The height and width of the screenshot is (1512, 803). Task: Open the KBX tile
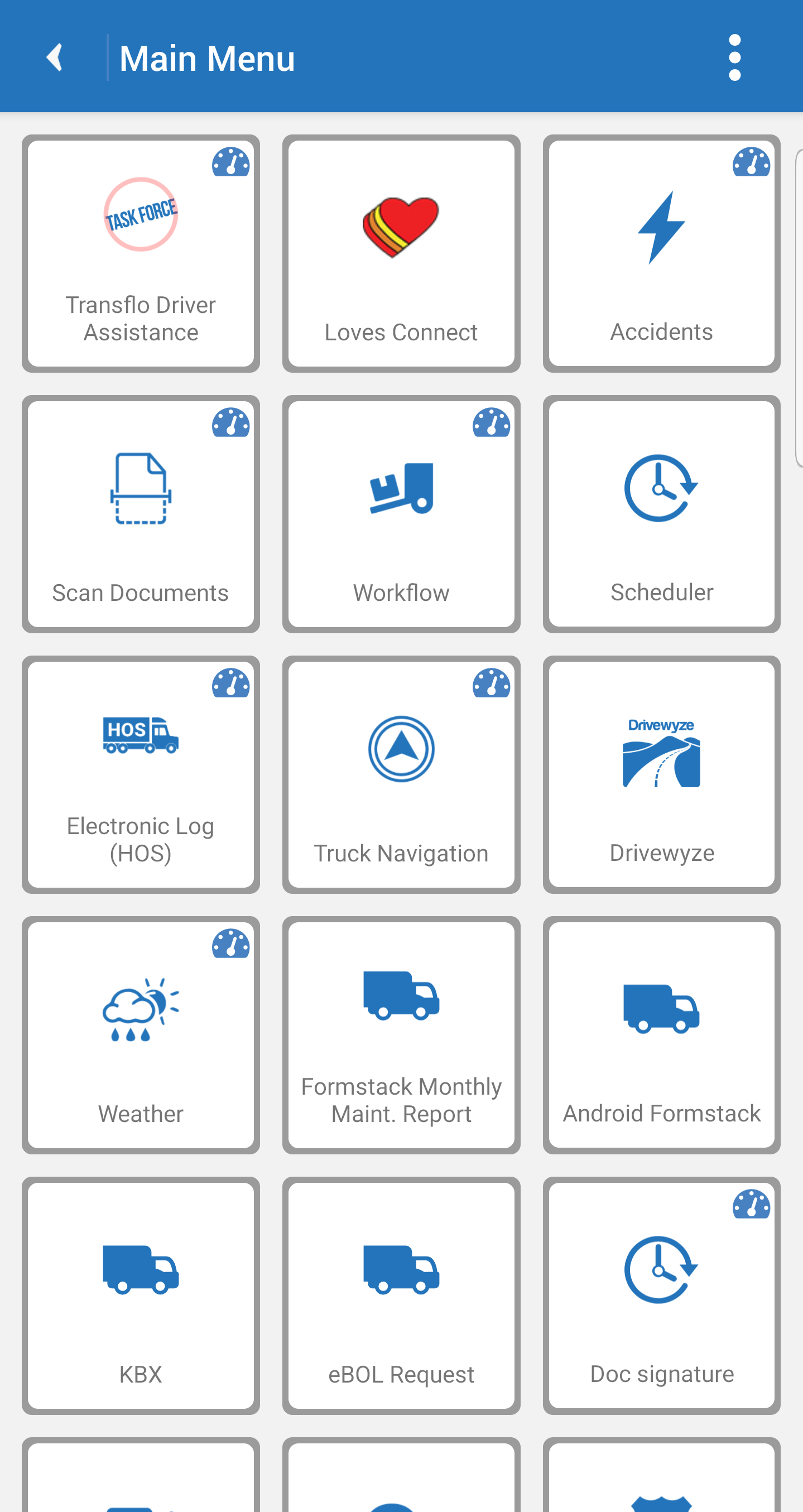[141, 1296]
